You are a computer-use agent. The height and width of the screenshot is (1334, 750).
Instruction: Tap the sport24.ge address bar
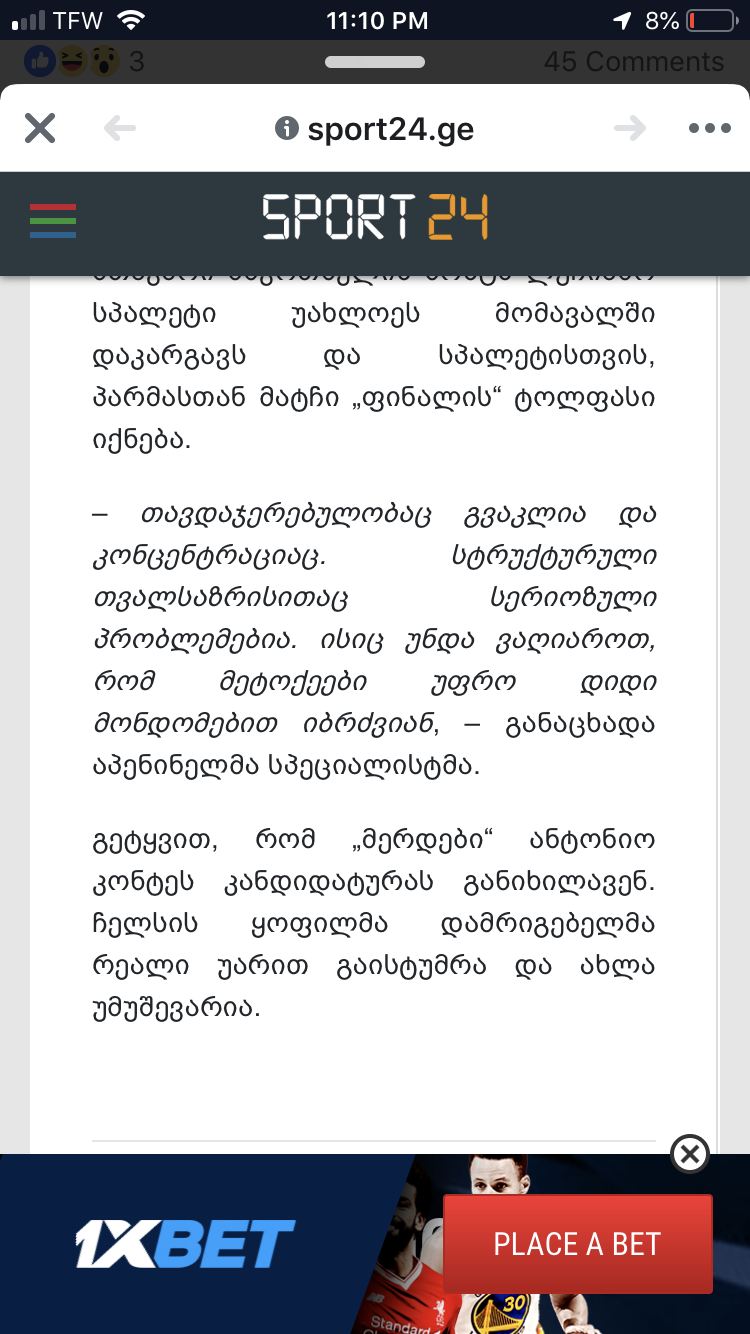tap(375, 129)
